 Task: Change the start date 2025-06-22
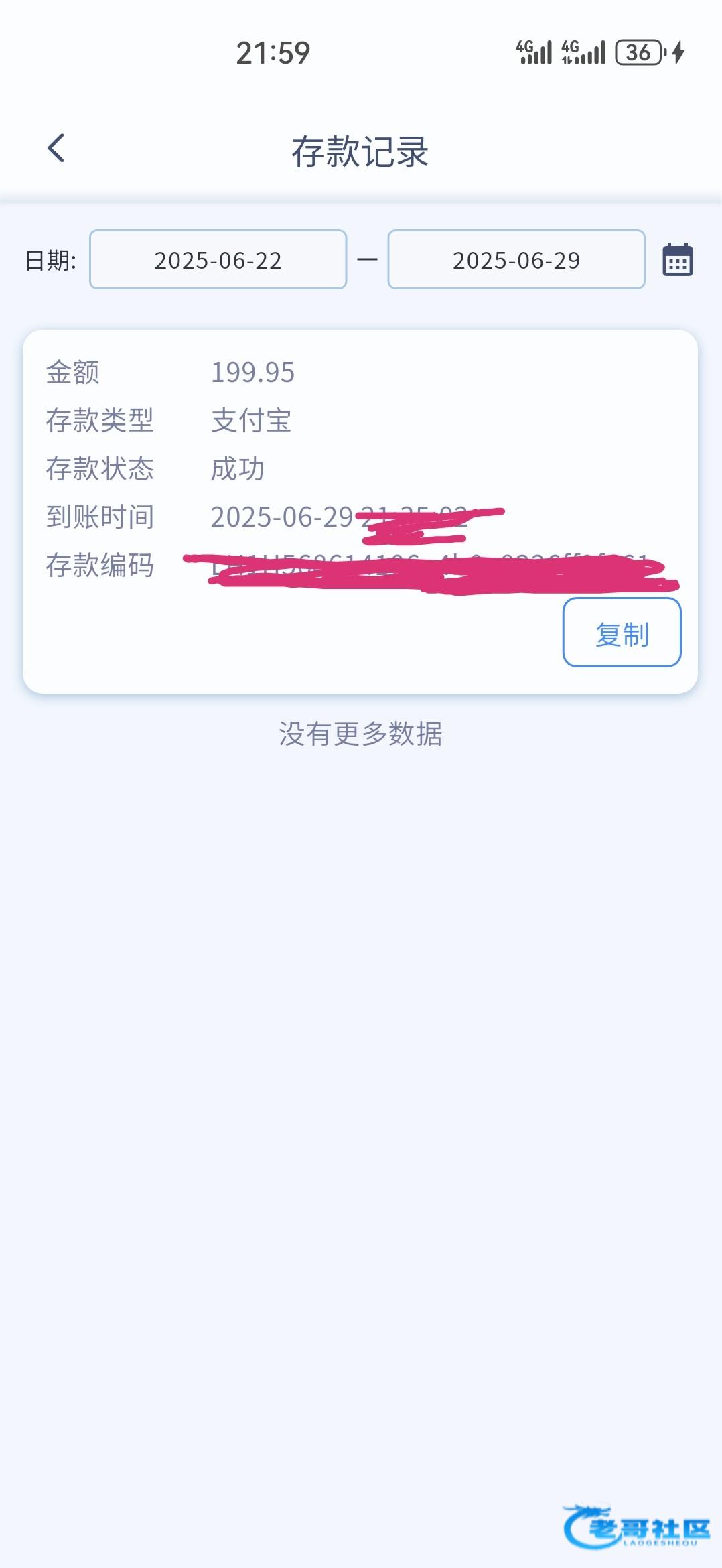click(x=218, y=260)
